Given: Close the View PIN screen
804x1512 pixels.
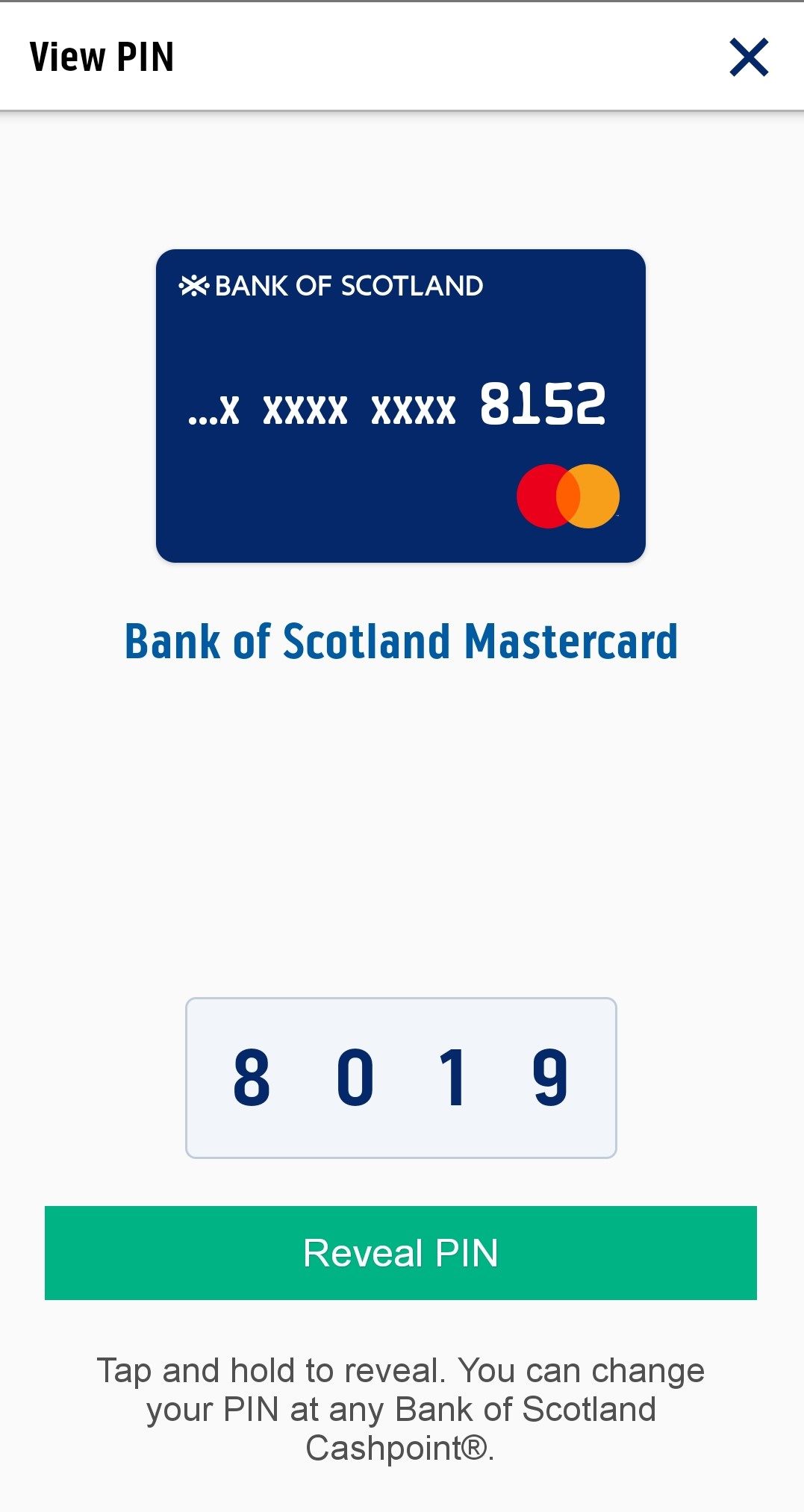Looking at the screenshot, I should (x=749, y=57).
